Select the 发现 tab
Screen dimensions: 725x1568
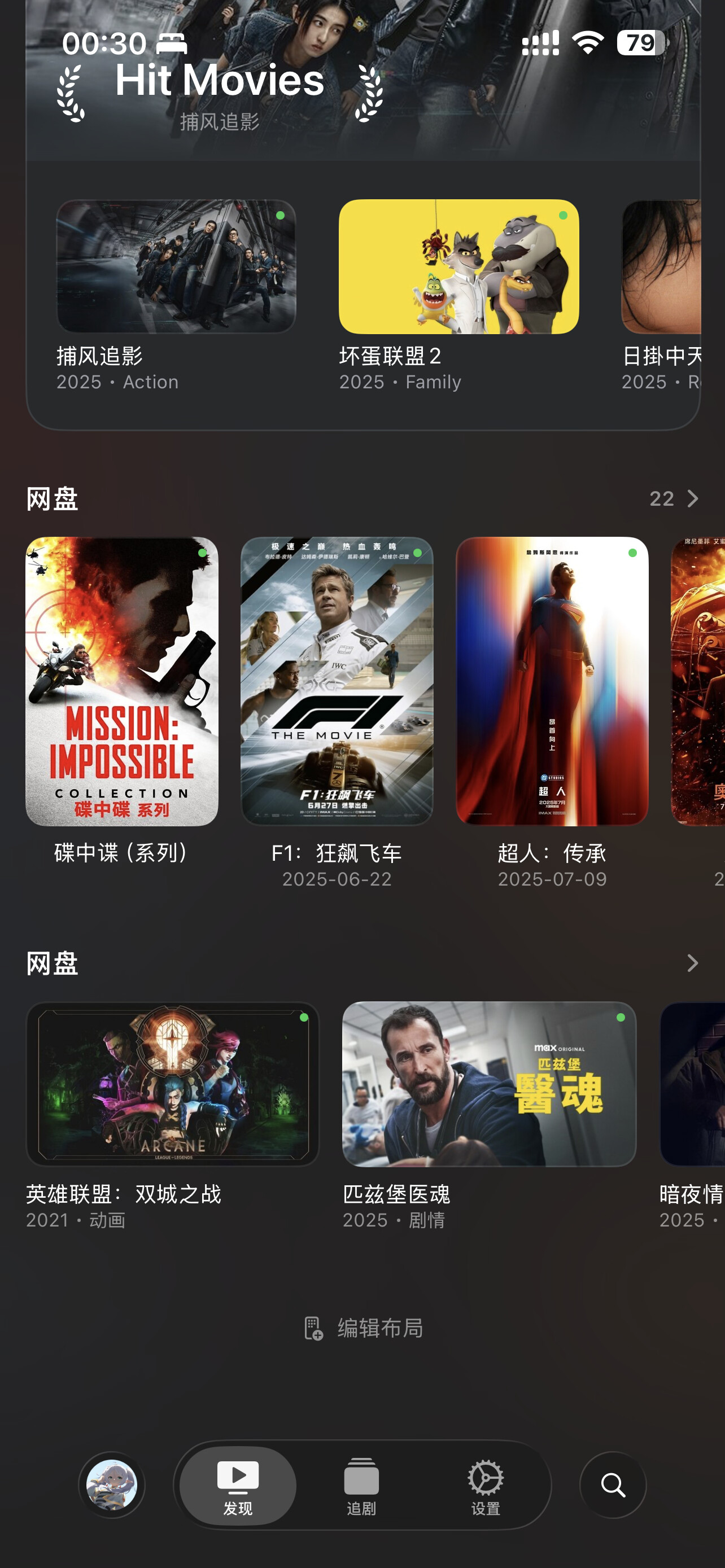pos(237,1486)
